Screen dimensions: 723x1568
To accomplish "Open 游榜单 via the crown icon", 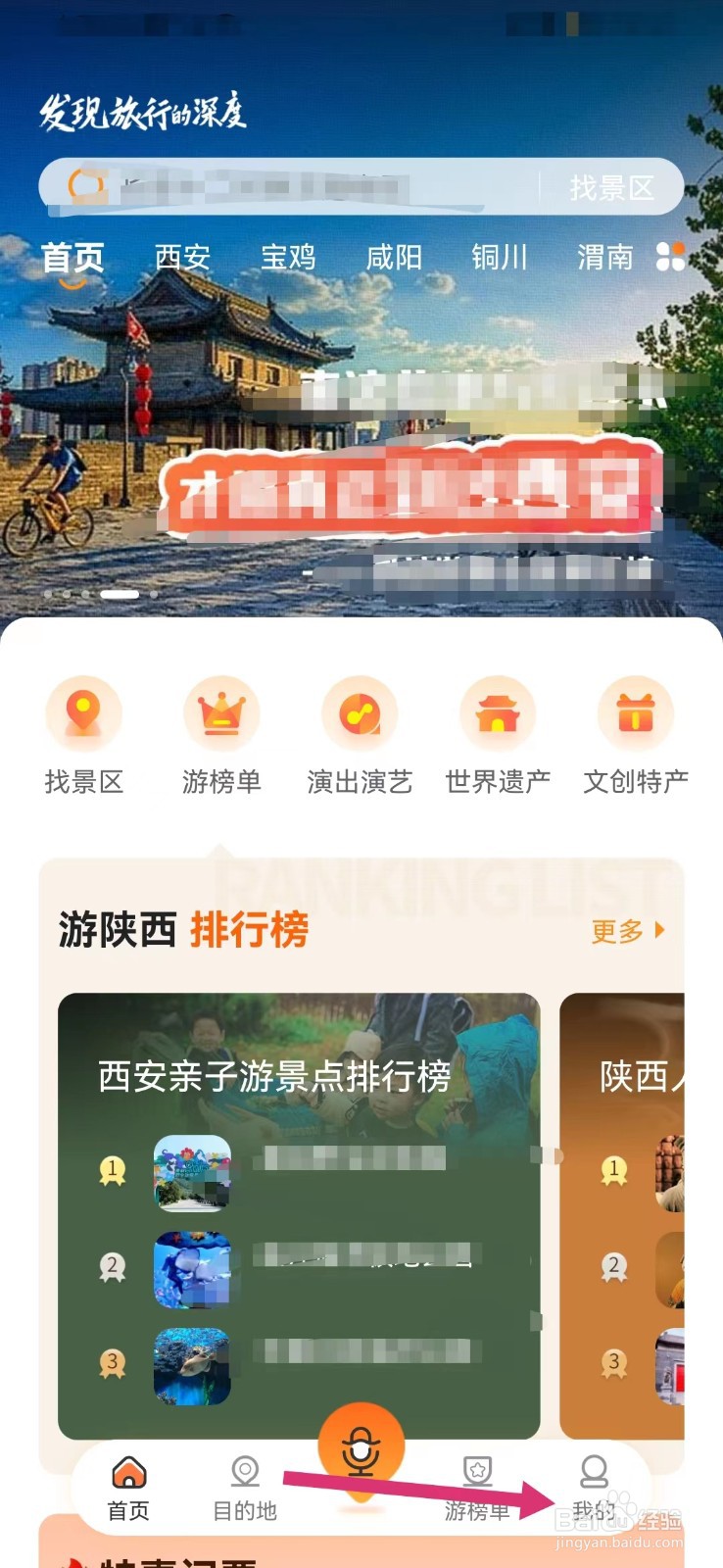I will (x=221, y=714).
